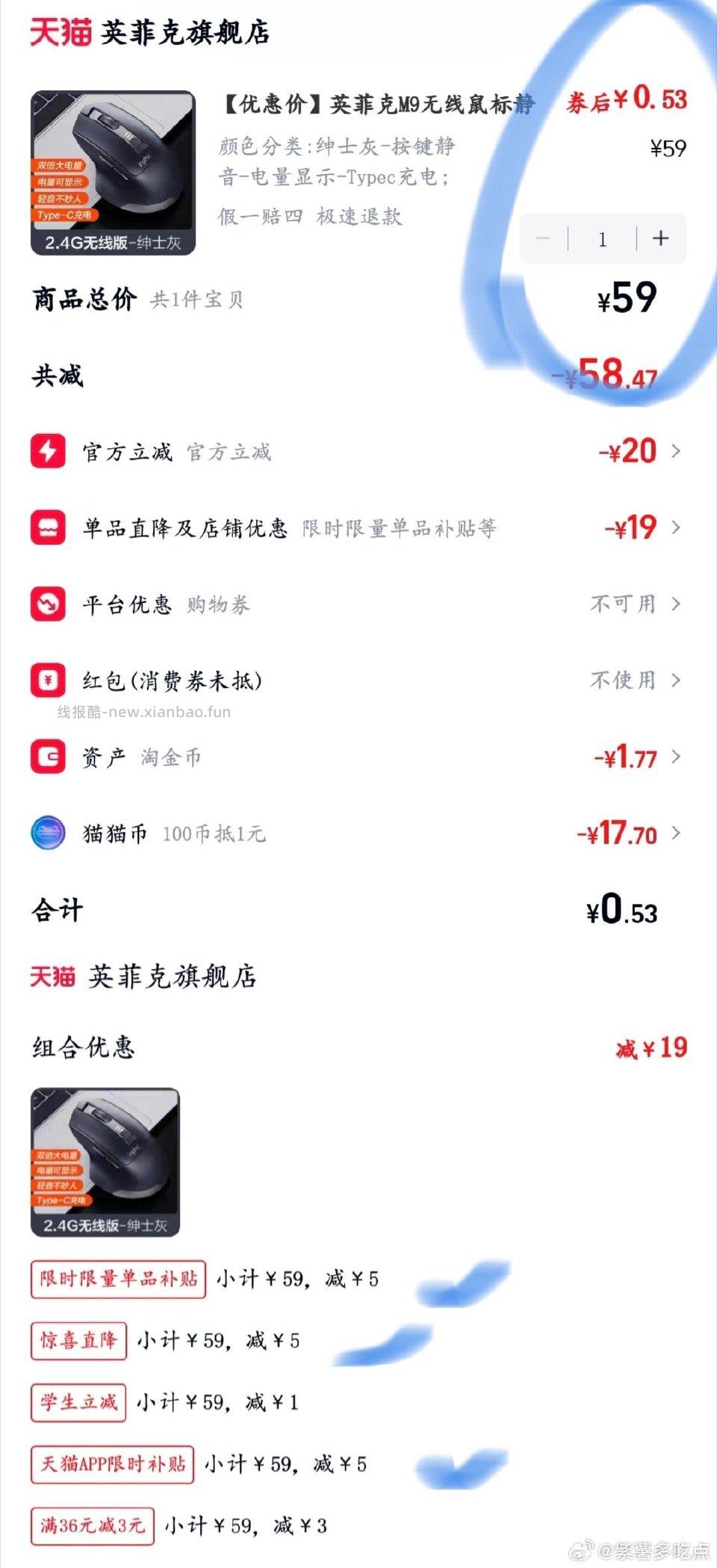Click the 天猫APP限时补贴 tag
This screenshot has width=717, height=1568.
(111, 1465)
